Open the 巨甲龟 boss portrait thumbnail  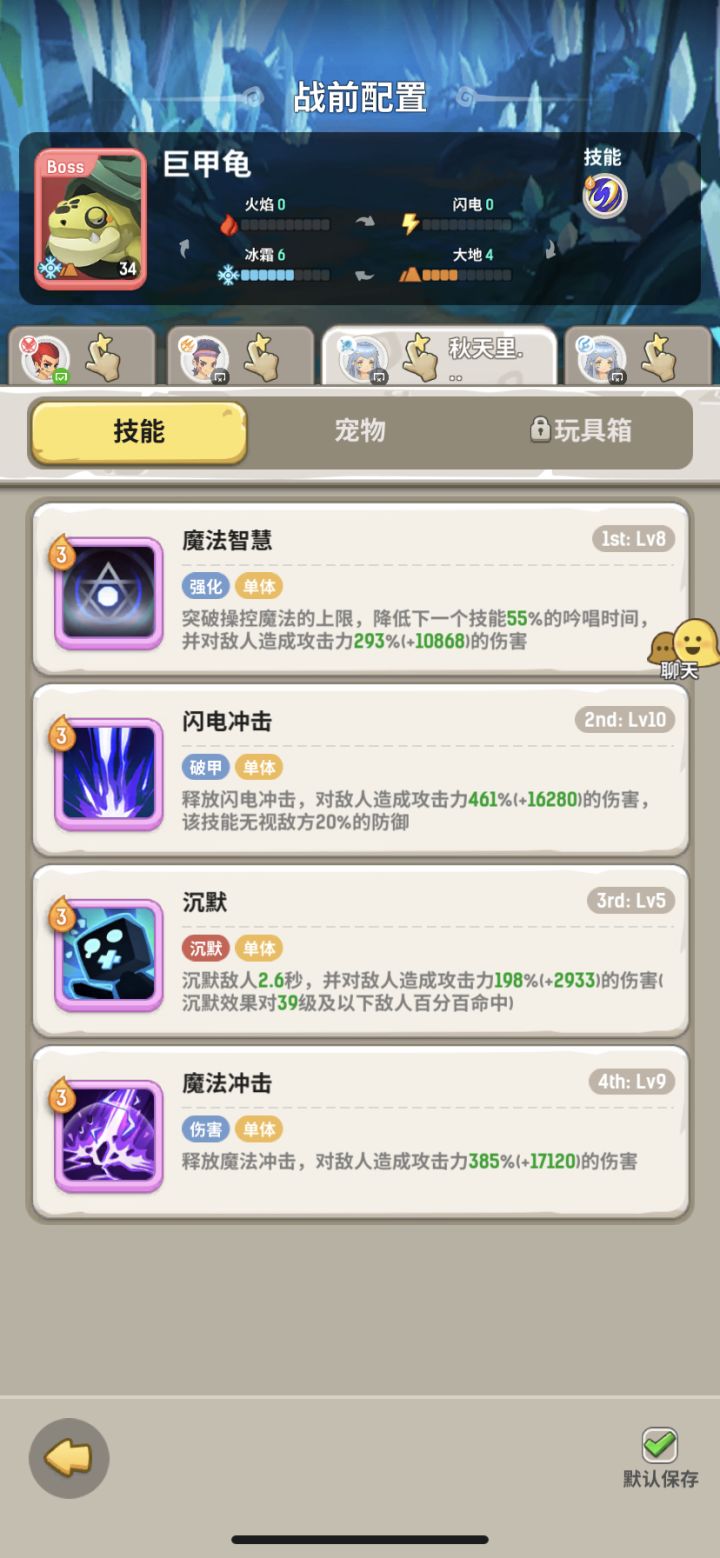89,219
